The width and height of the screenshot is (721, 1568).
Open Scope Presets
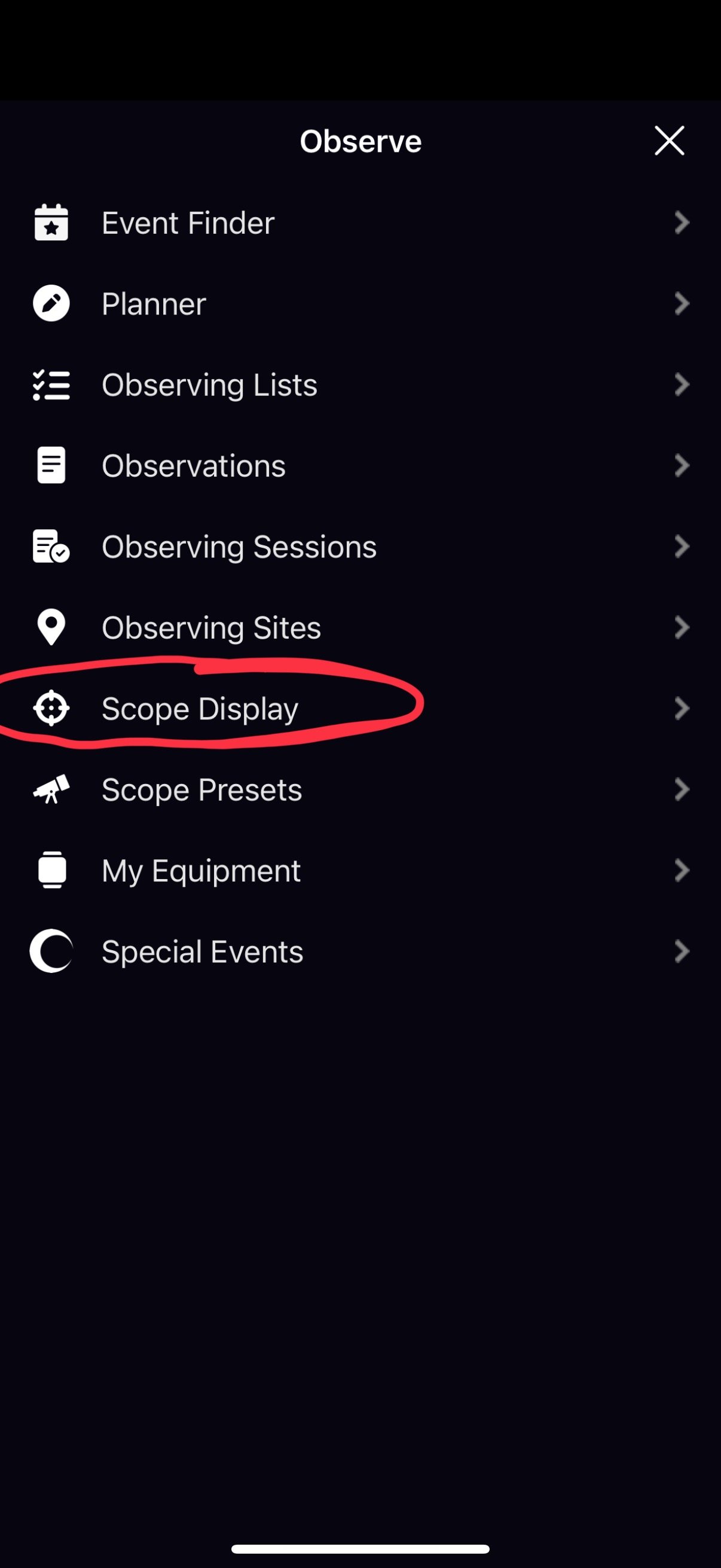click(360, 789)
